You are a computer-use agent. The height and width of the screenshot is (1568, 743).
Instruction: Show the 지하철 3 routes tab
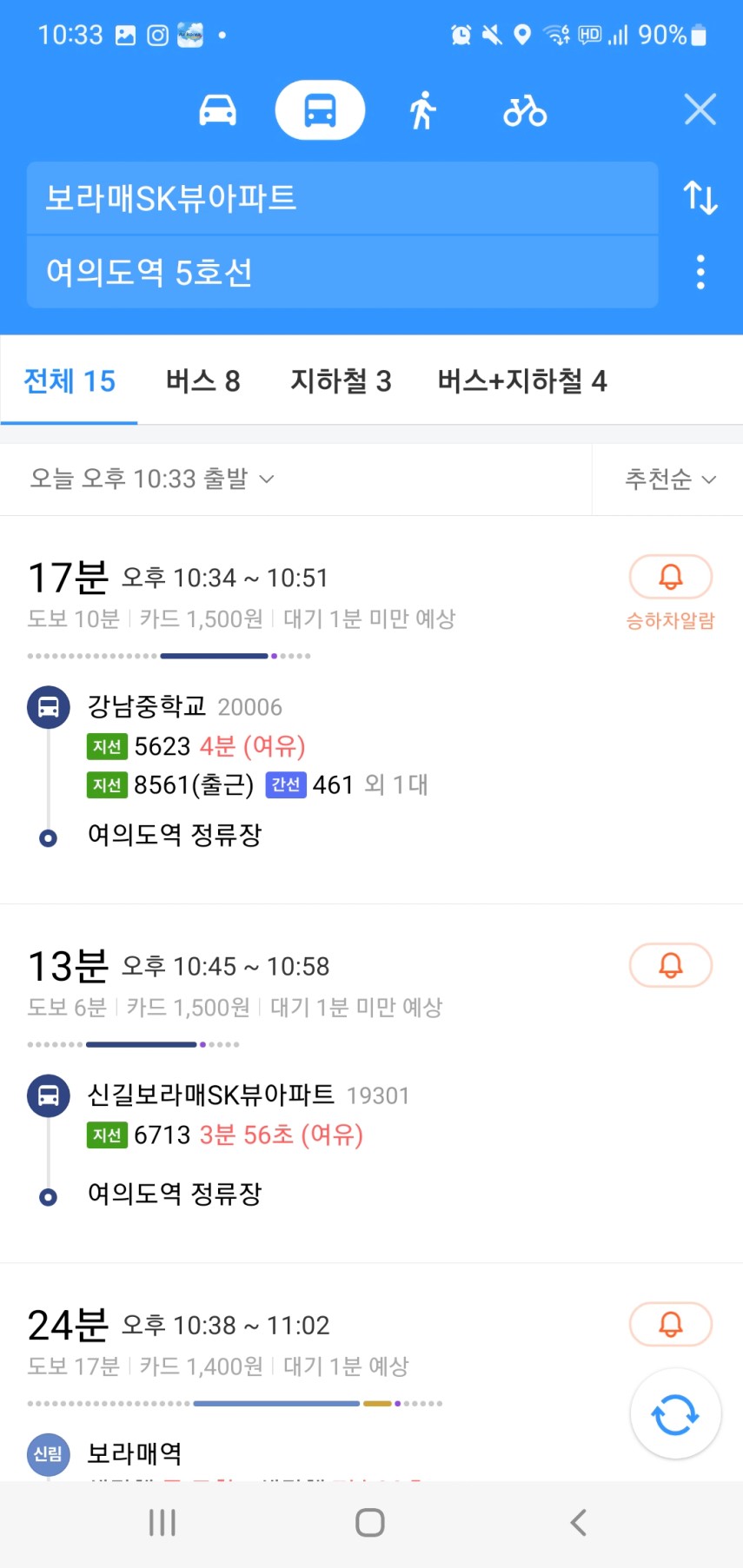point(341,380)
